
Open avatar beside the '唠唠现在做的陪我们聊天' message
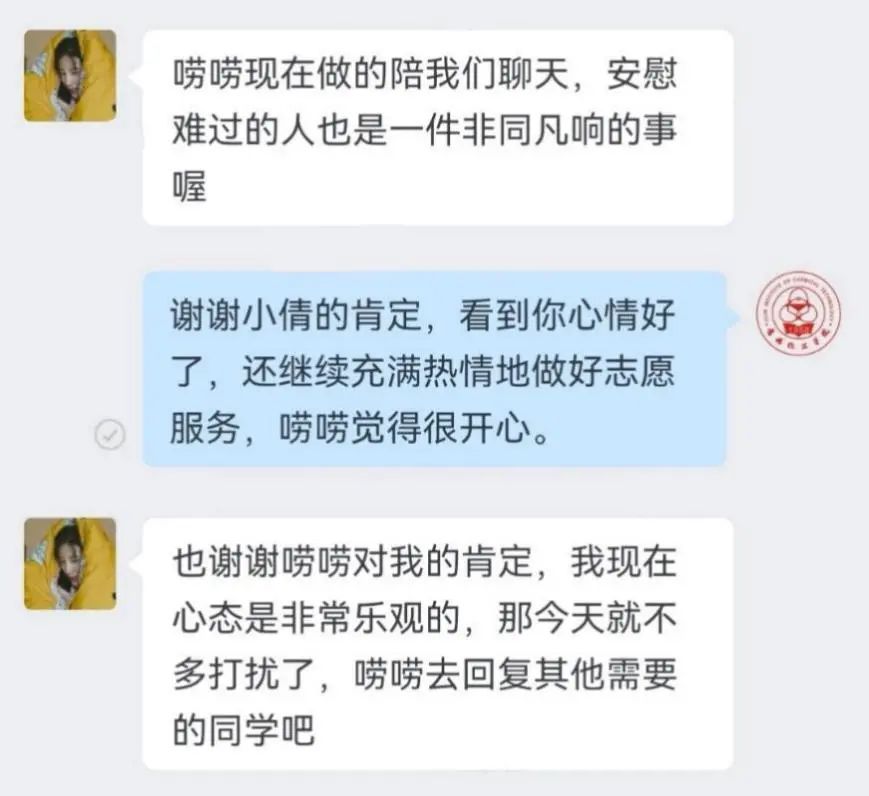point(70,75)
